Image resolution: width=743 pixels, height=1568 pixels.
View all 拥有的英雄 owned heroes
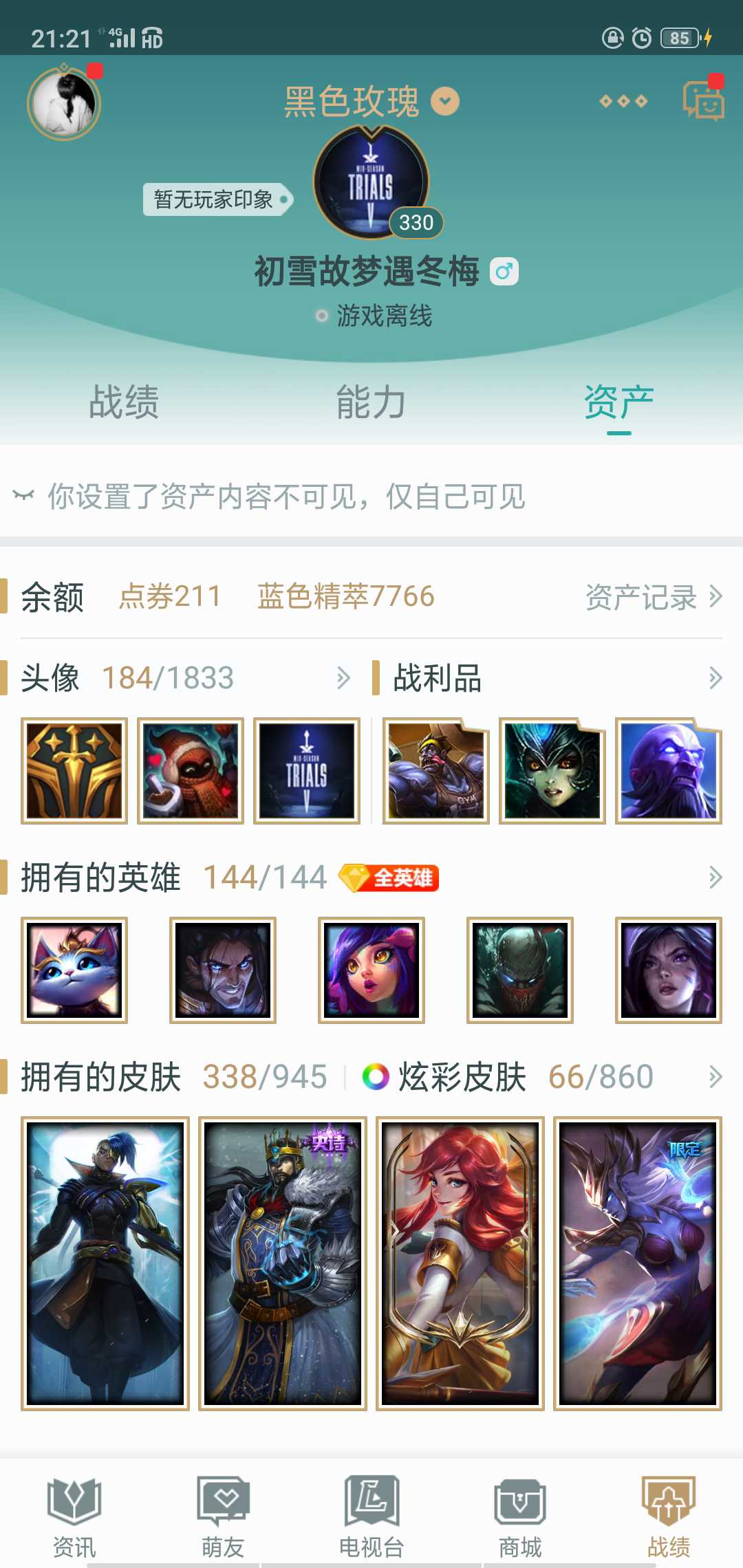[371, 878]
